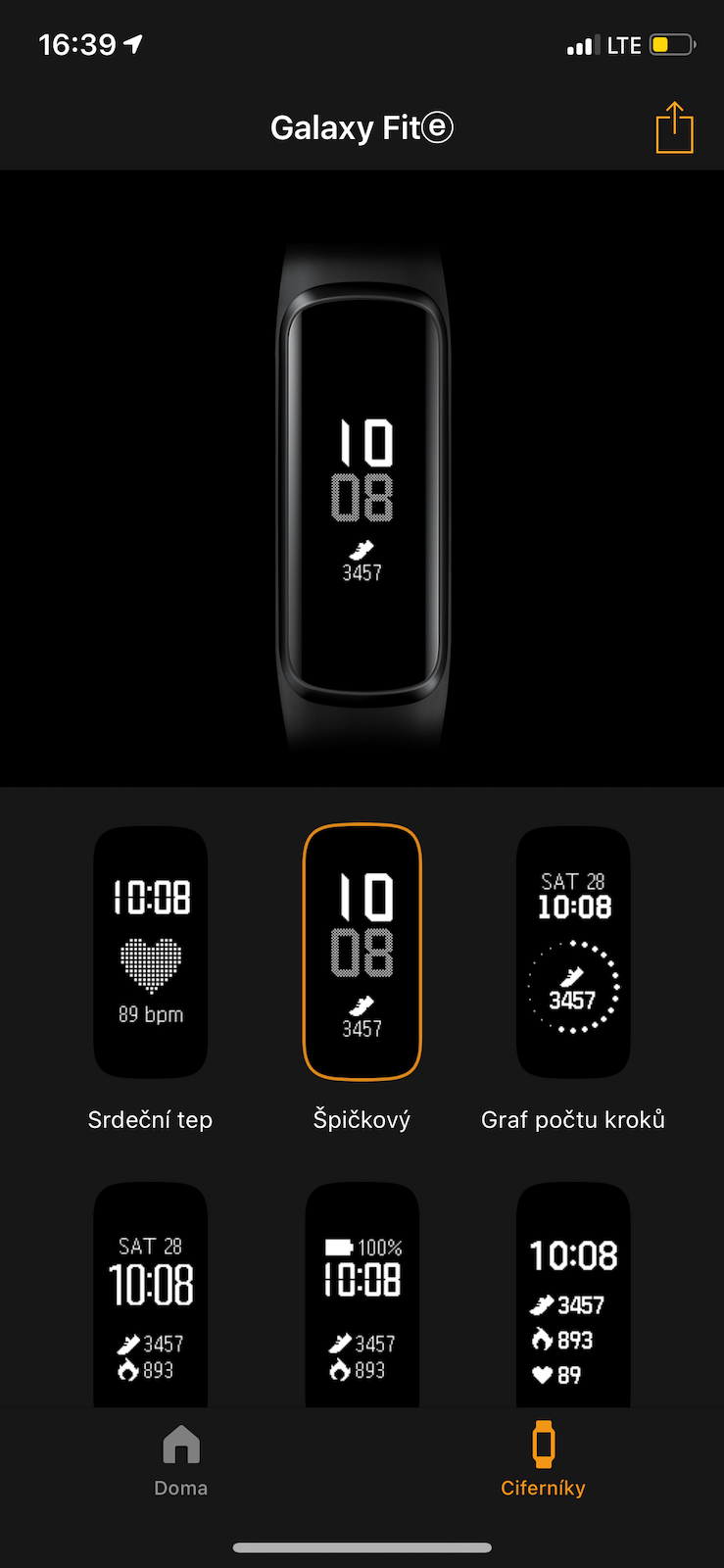The image size is (724, 1568).
Task: Choose the face with steps, calories and heart
Action: point(573,1296)
